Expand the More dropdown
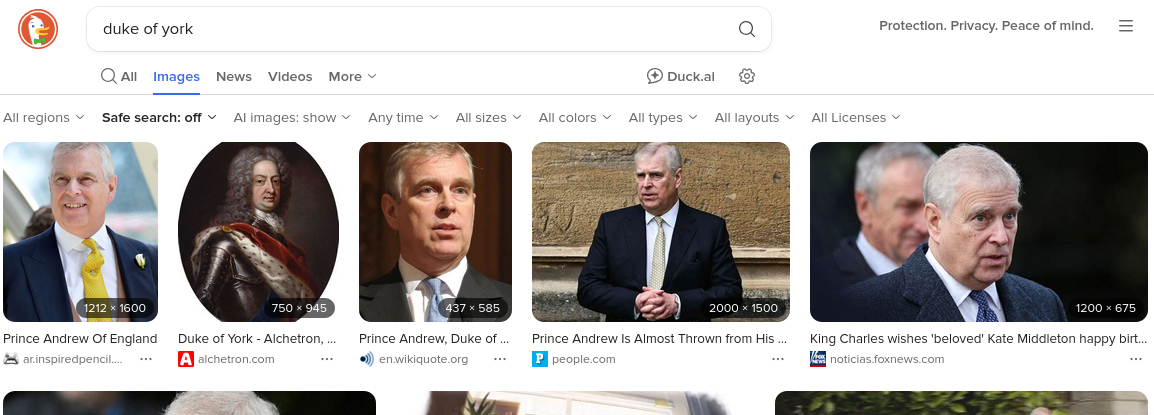The image size is (1154, 415). point(352,76)
